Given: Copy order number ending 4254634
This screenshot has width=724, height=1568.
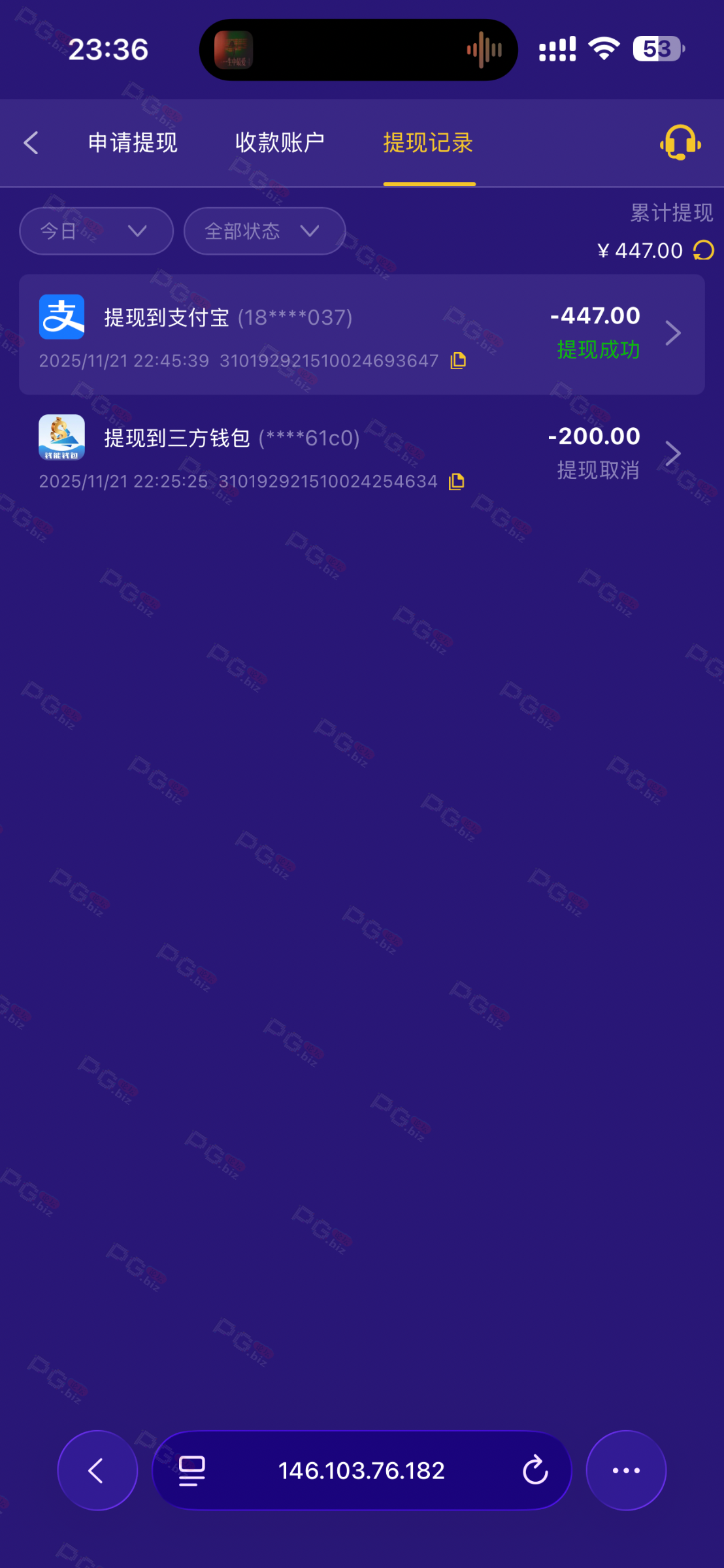Looking at the screenshot, I should (457, 482).
